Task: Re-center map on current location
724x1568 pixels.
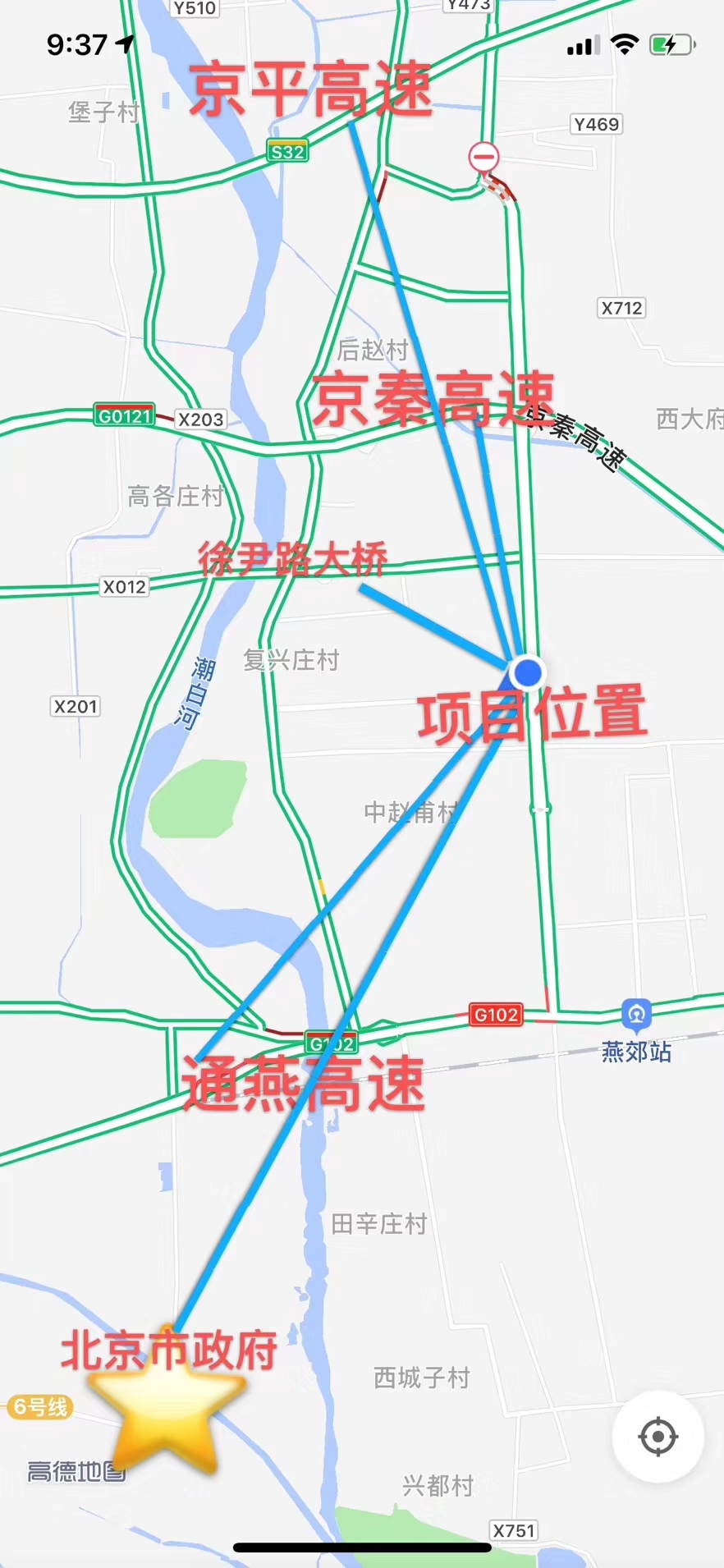Action: click(658, 1436)
